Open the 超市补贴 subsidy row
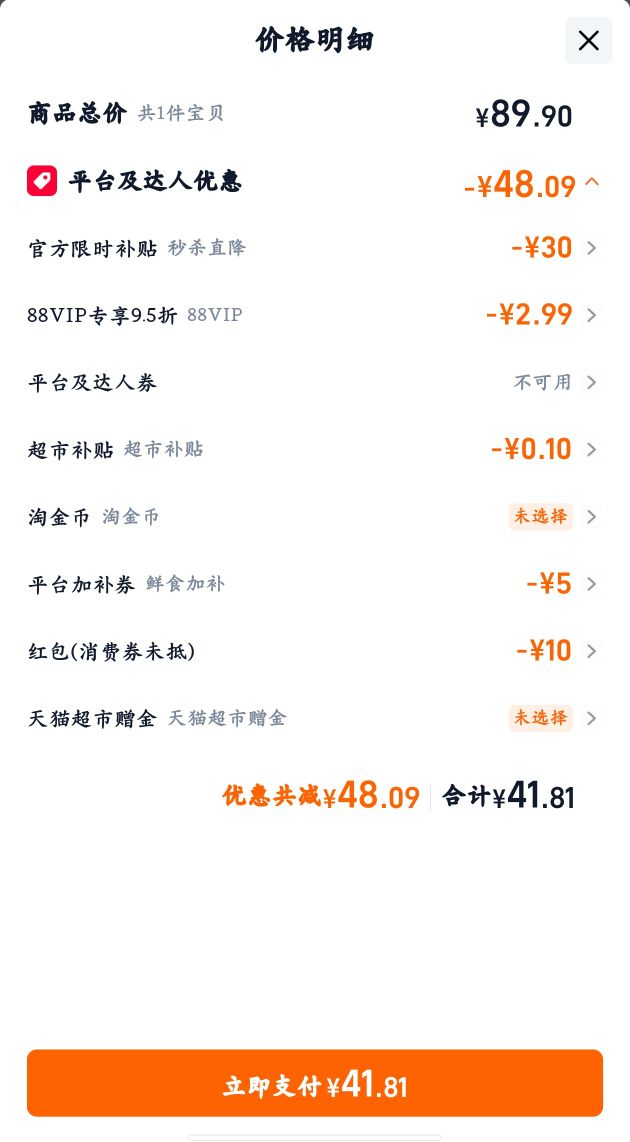This screenshot has width=630, height=1142. click(313, 449)
